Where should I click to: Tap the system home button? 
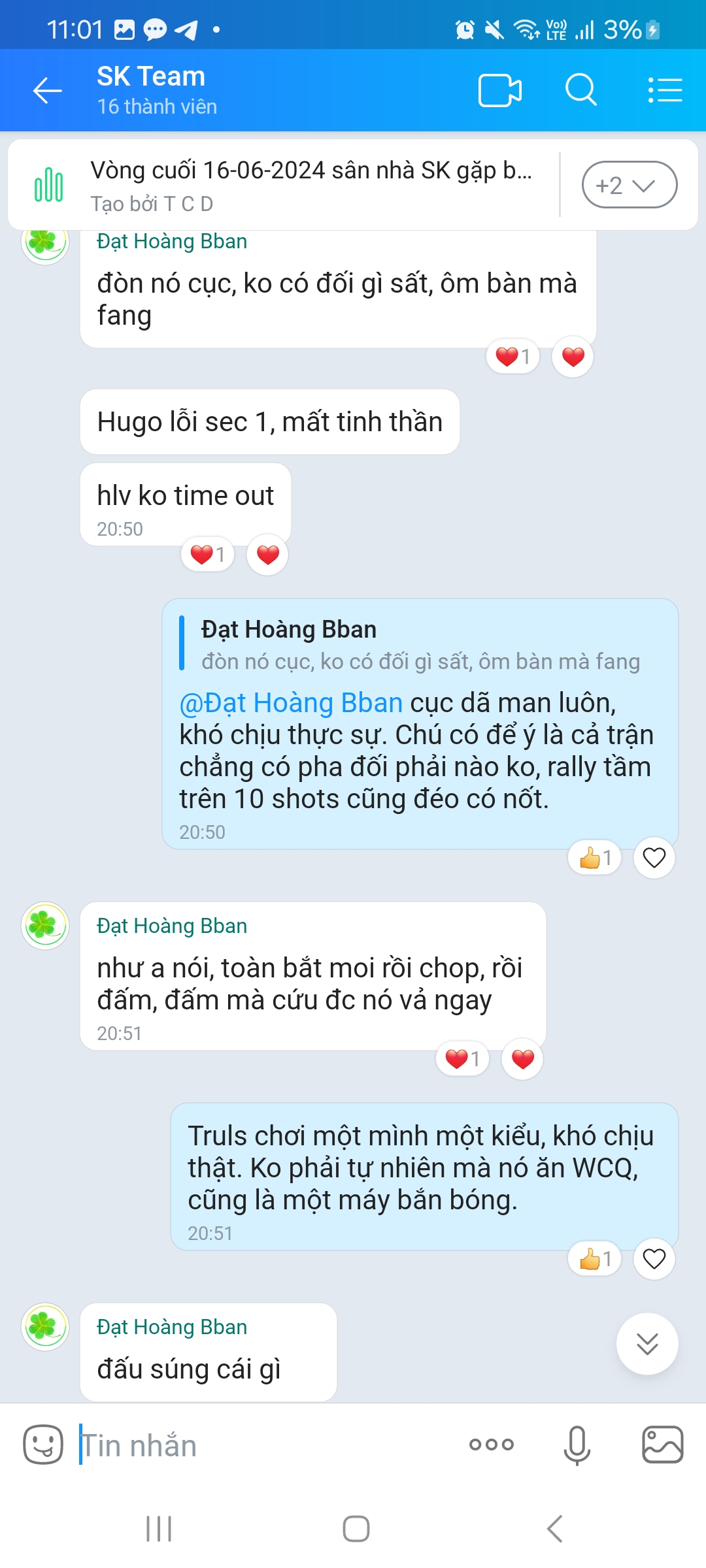point(356,1529)
